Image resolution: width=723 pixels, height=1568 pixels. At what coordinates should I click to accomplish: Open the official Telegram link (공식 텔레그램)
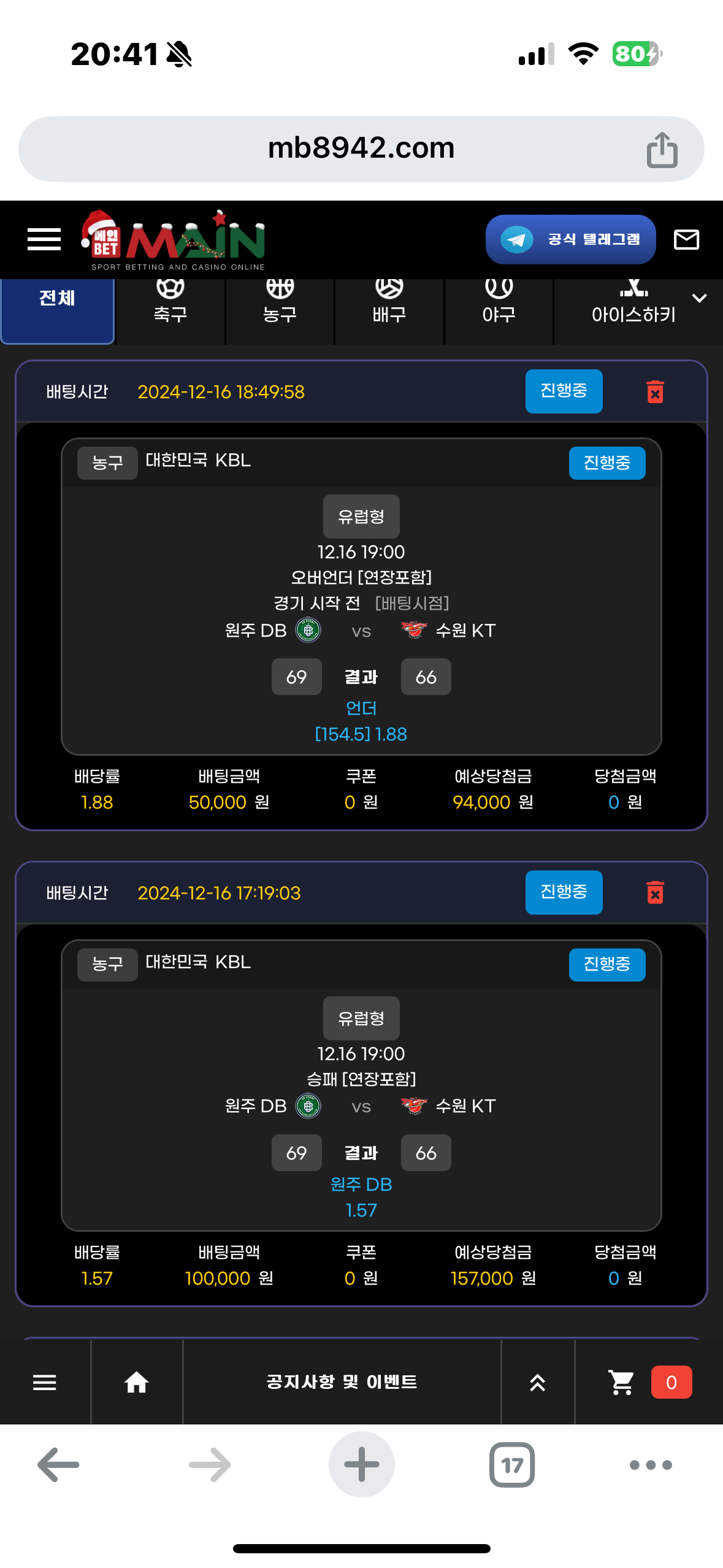point(570,239)
